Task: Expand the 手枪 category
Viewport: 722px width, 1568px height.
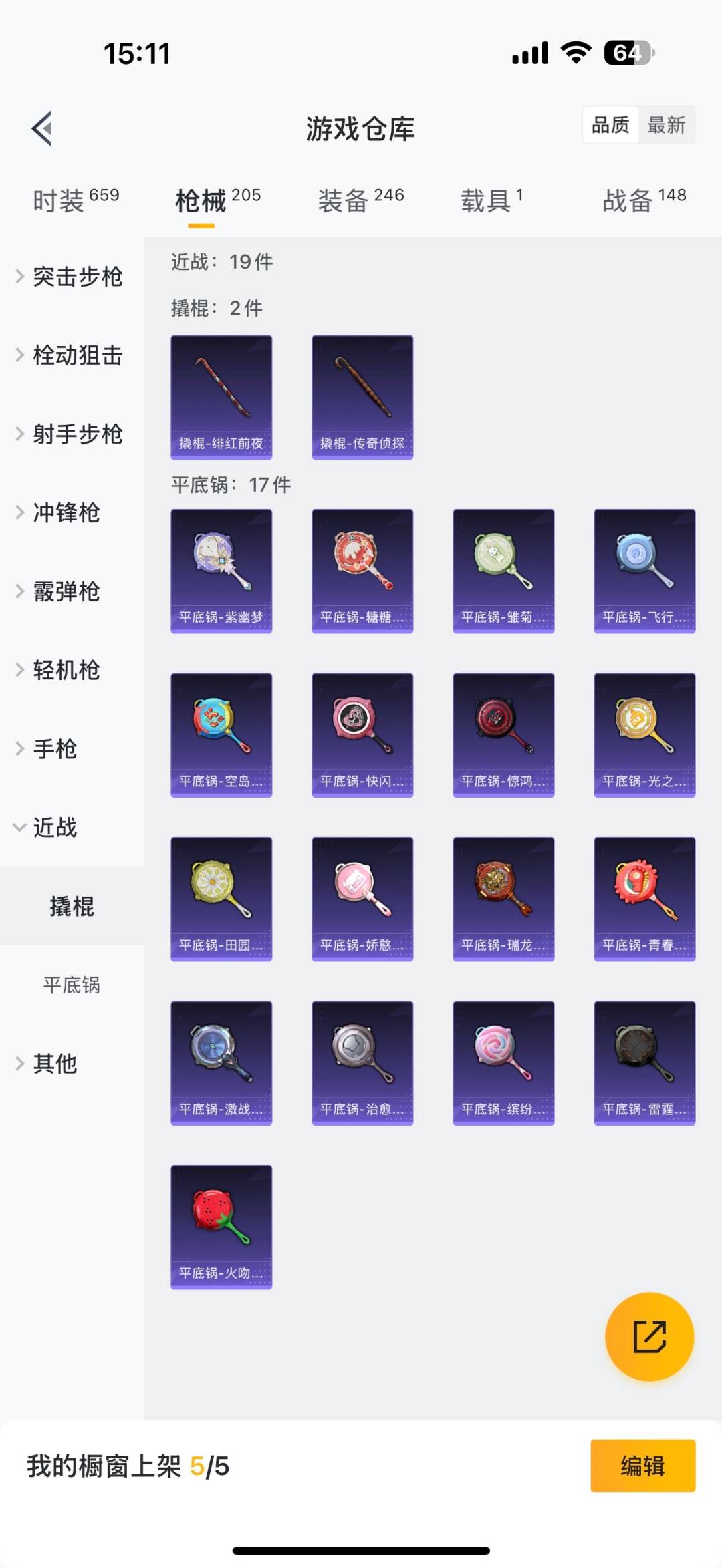Action: tap(55, 749)
